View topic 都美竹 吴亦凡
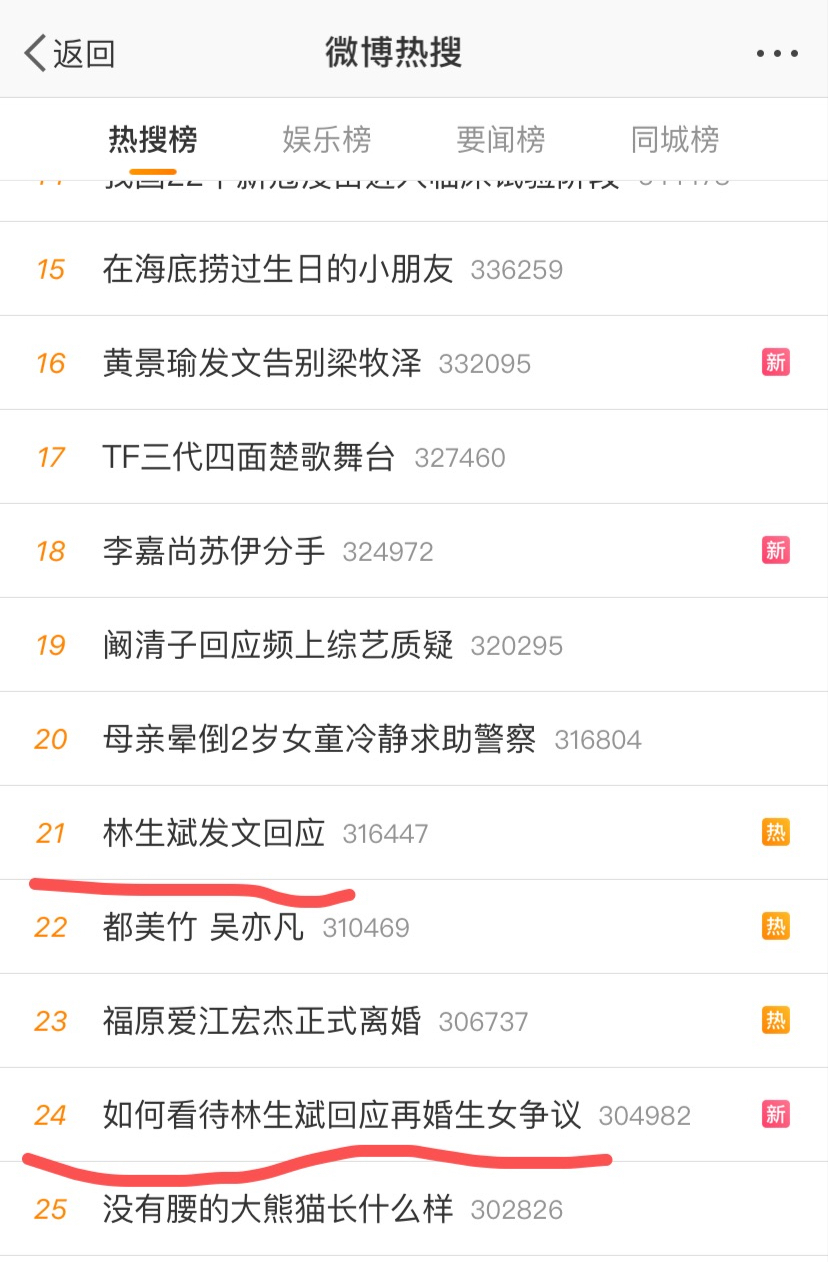Screen dimensions: 828x1262 click(203, 927)
